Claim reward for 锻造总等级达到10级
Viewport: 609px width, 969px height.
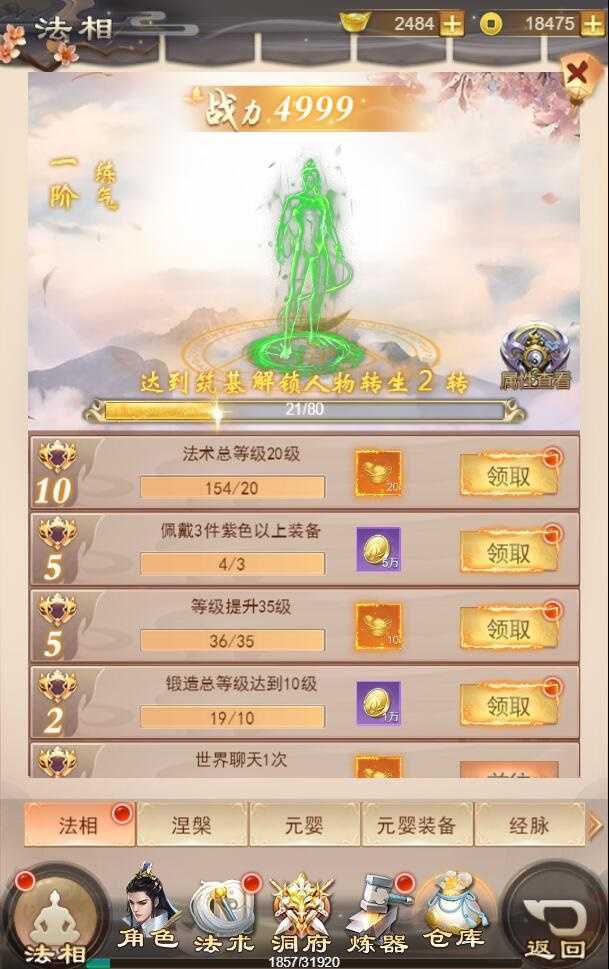[508, 706]
